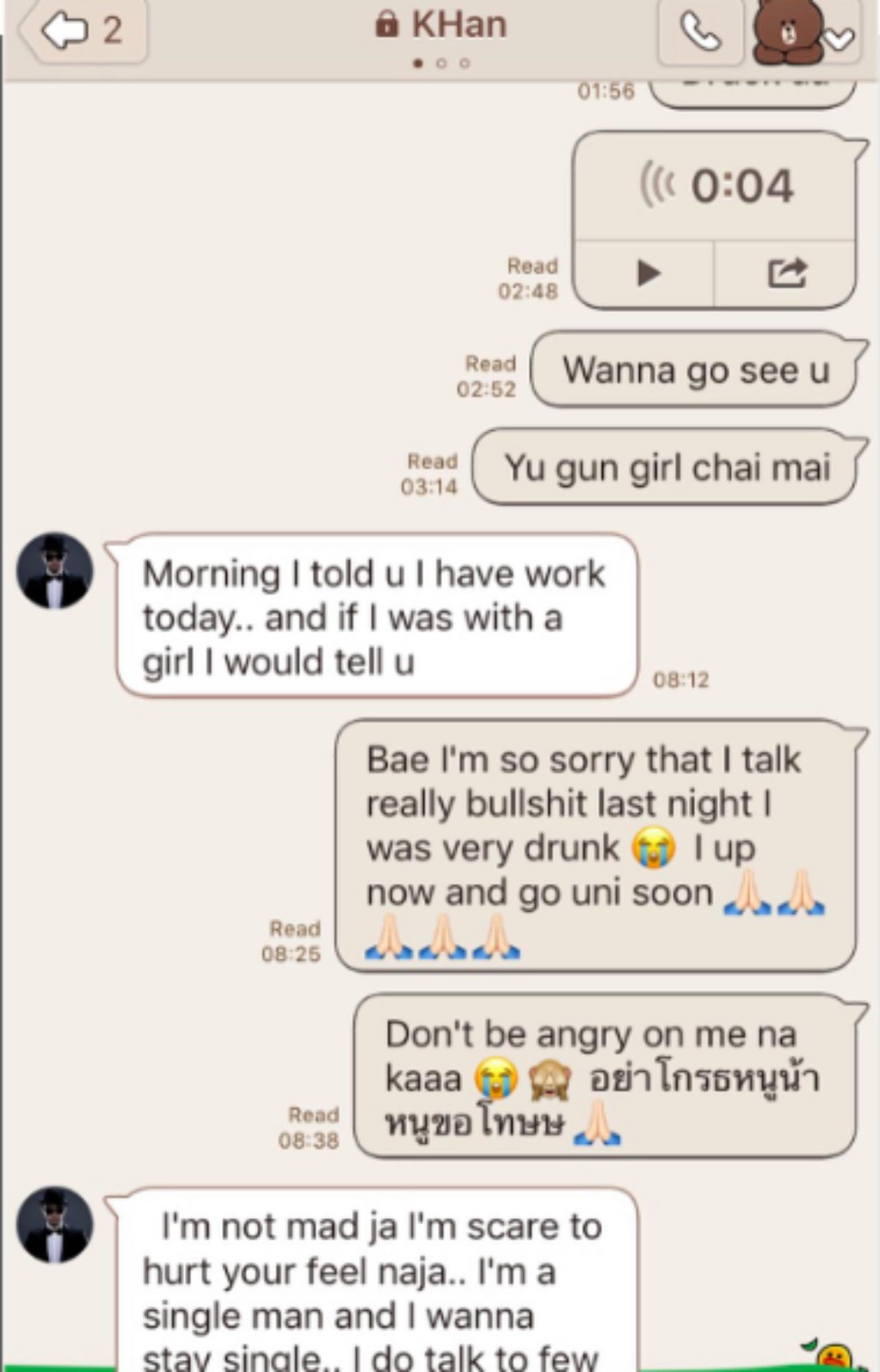Share the 0:04 voice message

(x=786, y=273)
